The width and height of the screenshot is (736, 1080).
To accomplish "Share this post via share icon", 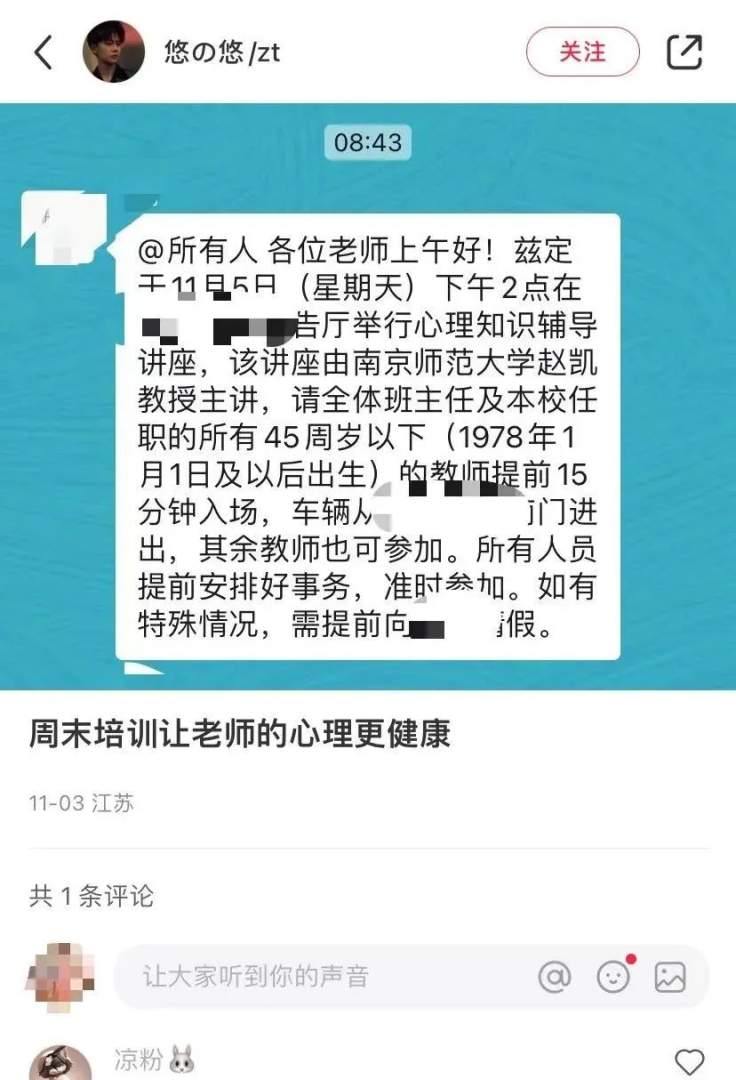I will [685, 52].
